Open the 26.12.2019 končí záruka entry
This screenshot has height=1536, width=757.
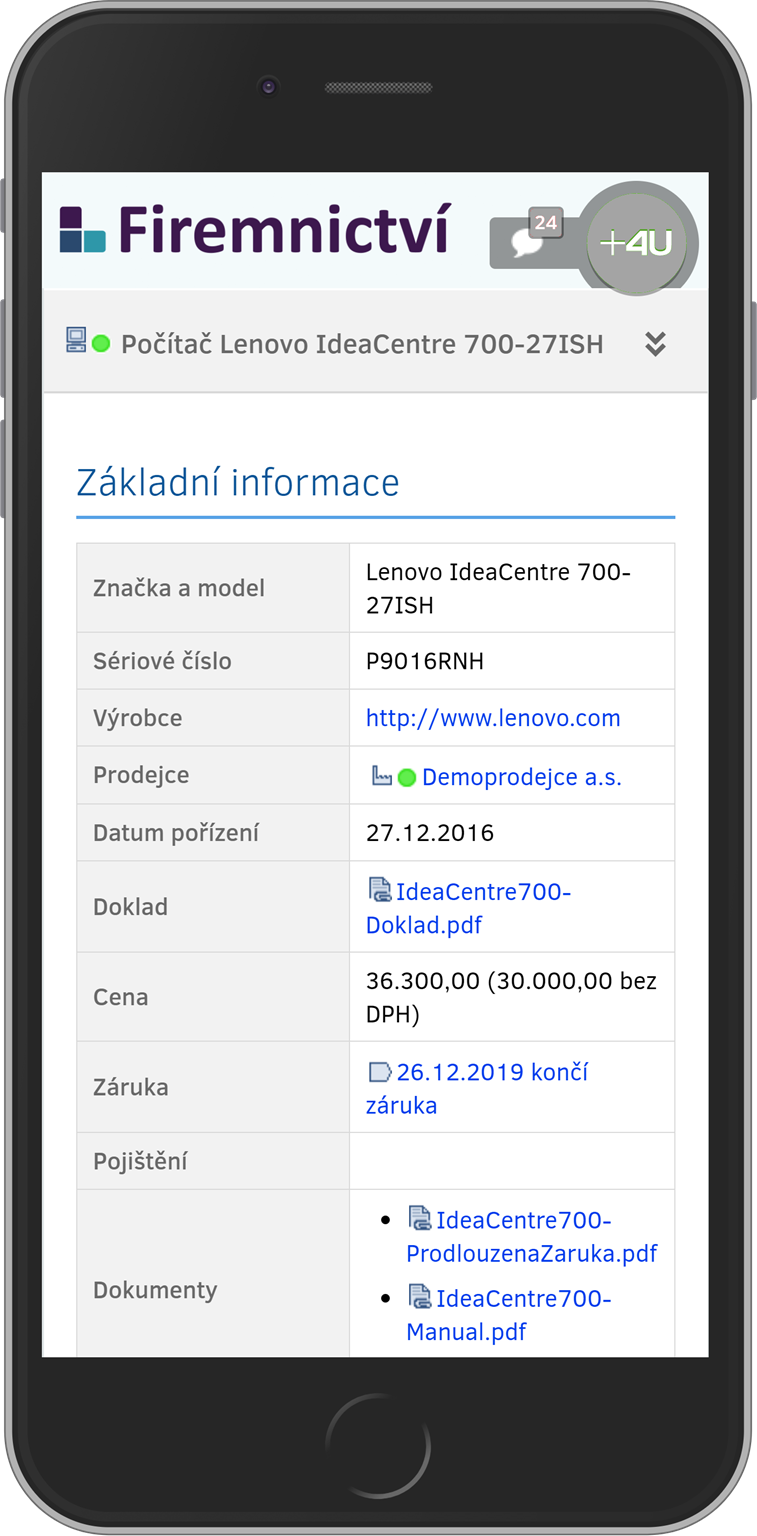click(477, 1088)
